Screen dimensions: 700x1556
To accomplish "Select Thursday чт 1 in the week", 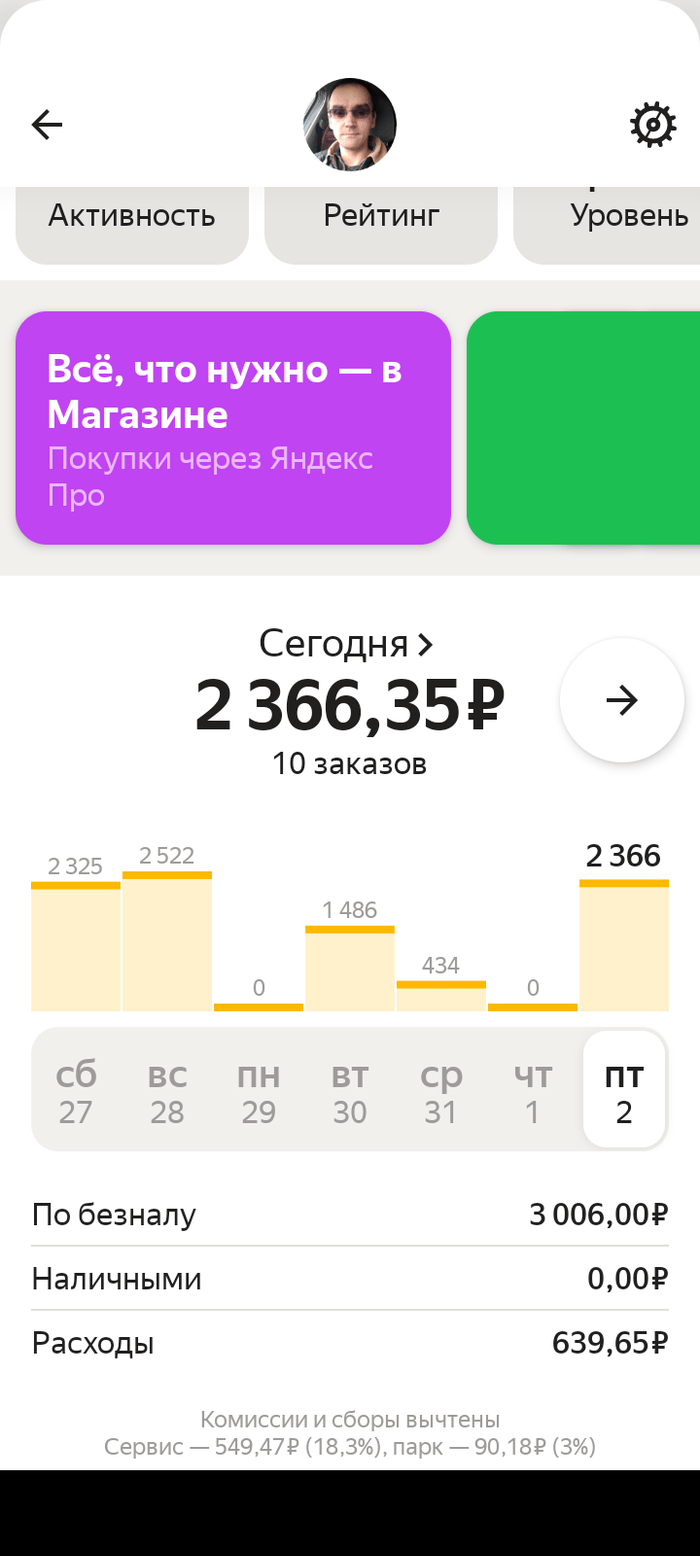I will 532,1092.
